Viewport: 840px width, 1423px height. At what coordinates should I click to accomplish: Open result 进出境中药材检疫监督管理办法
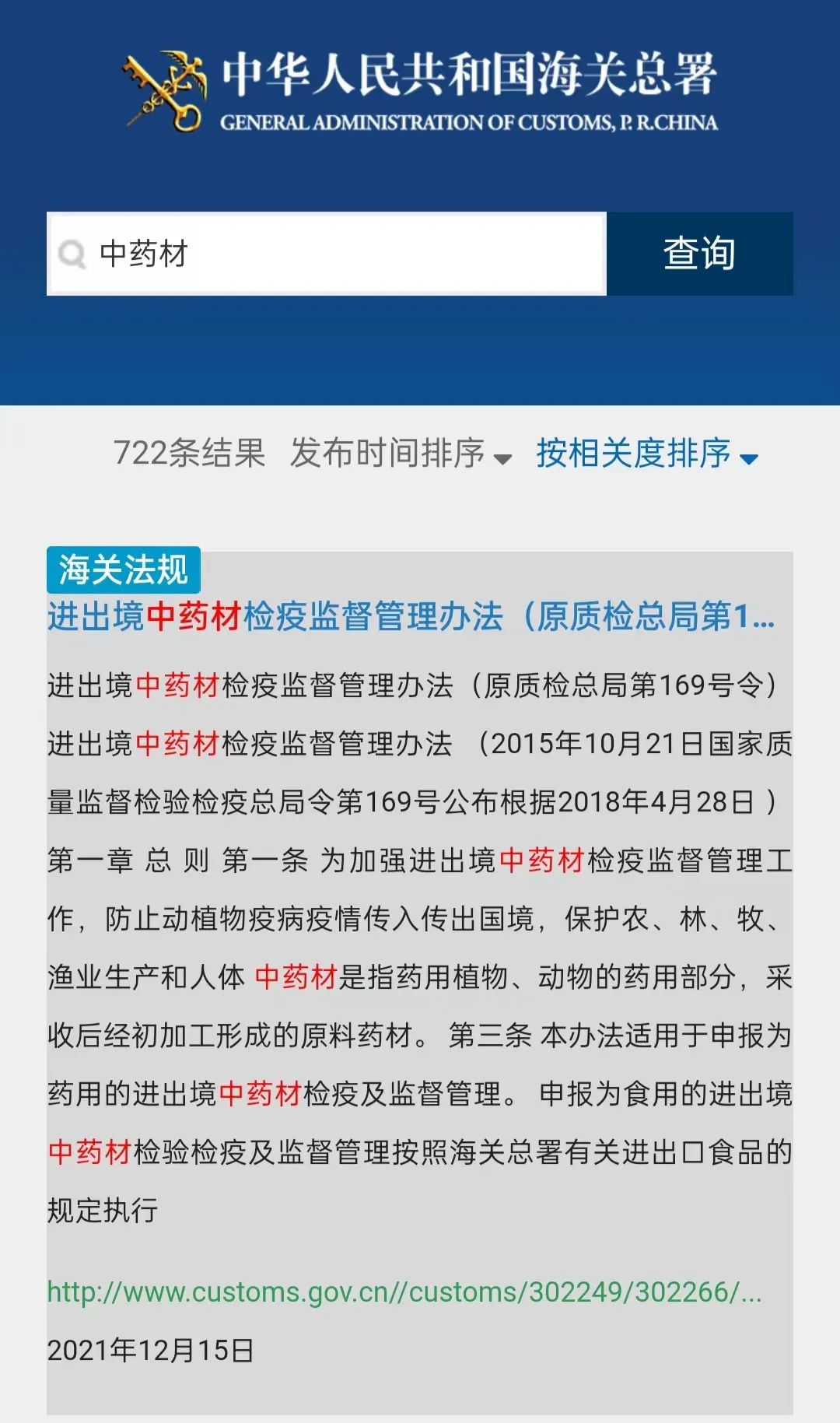tap(411, 617)
